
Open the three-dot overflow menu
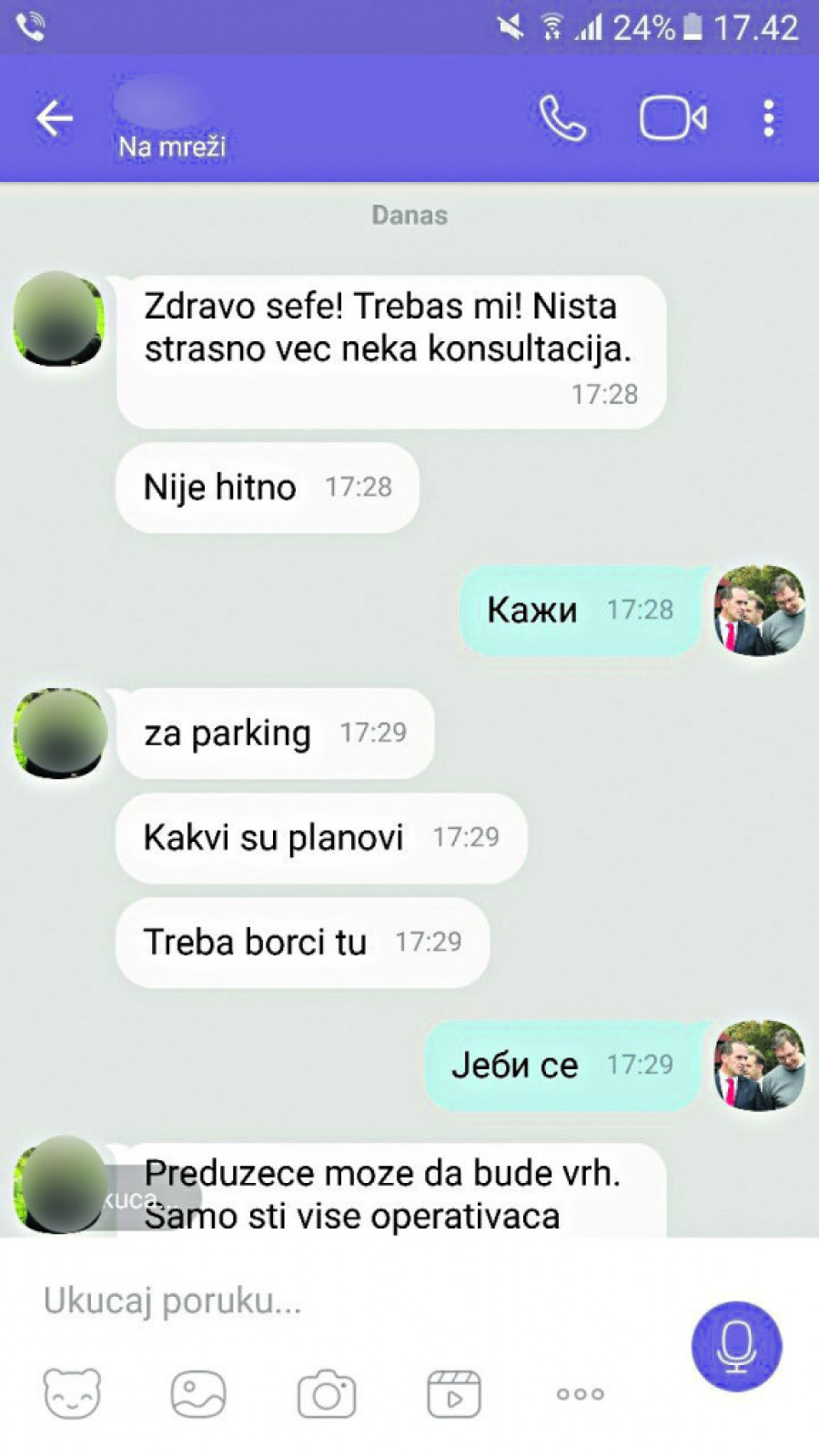point(769,118)
